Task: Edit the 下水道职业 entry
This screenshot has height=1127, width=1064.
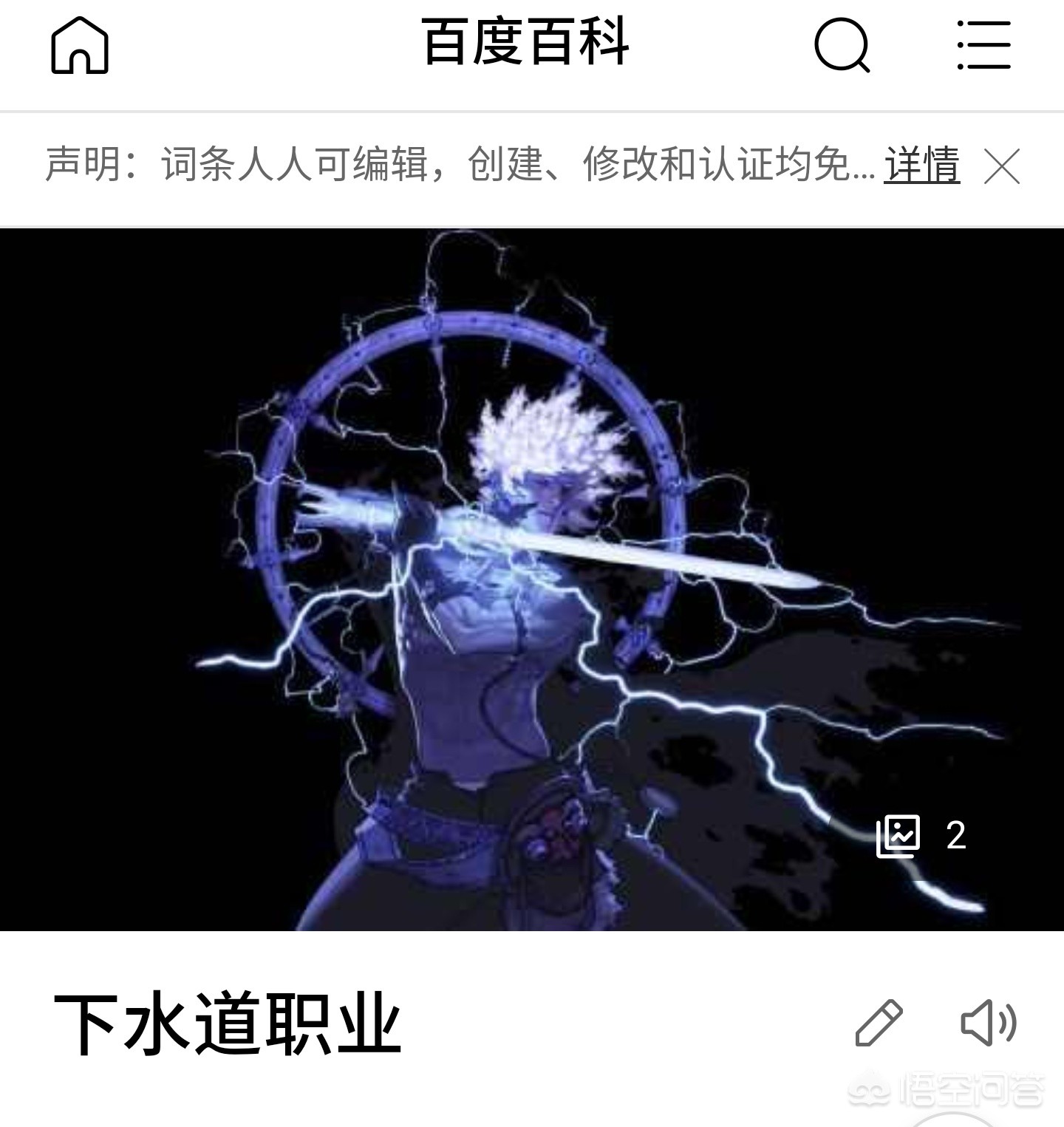Action: tap(879, 1024)
